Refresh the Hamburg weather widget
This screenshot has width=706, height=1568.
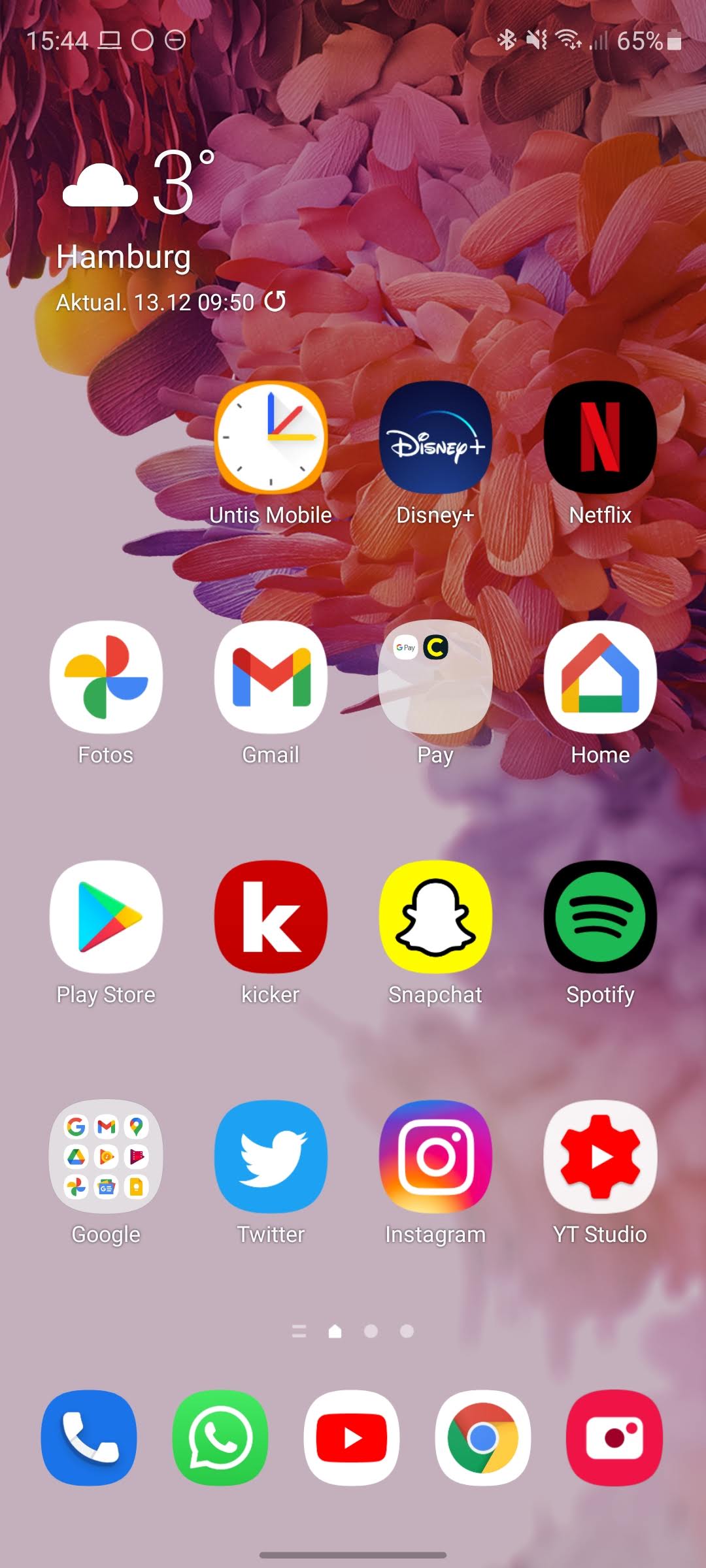click(275, 301)
